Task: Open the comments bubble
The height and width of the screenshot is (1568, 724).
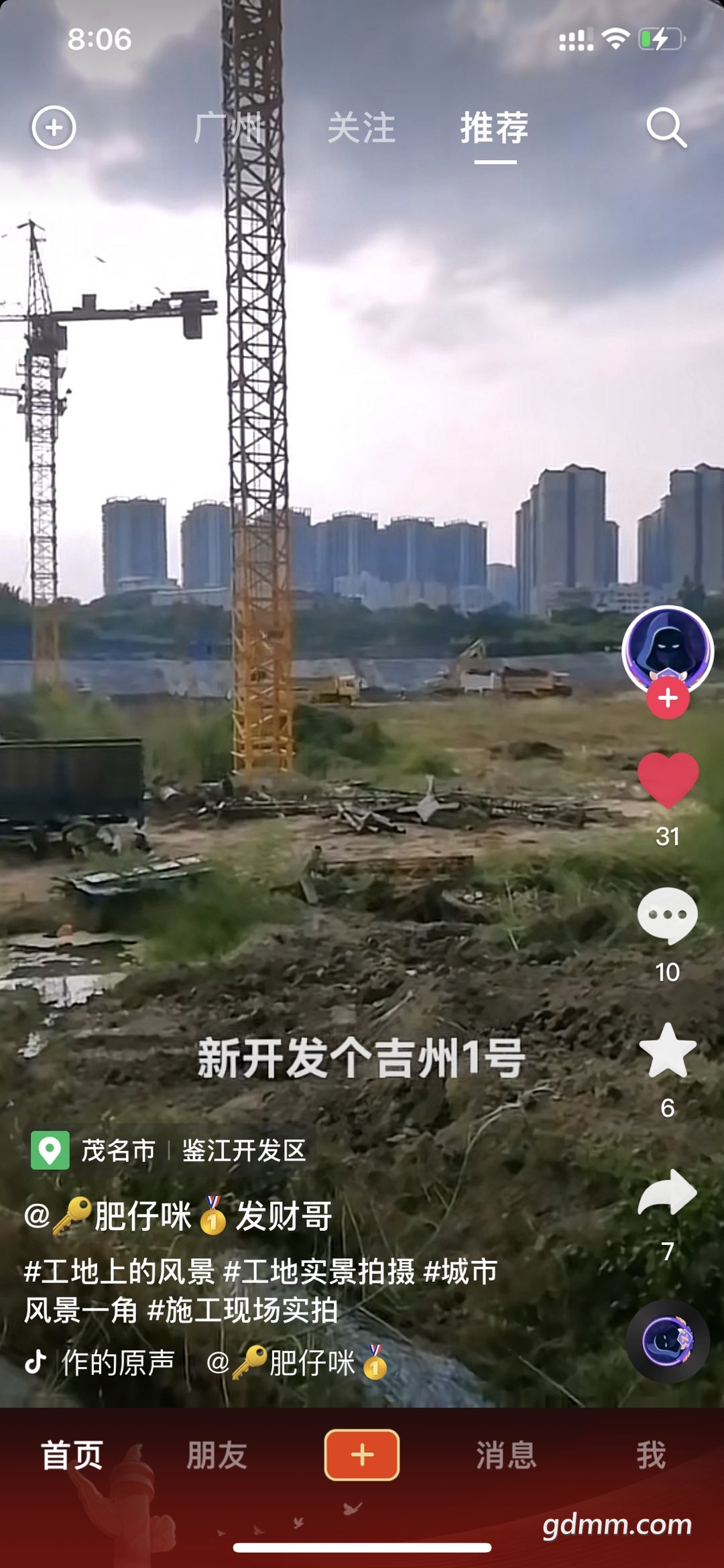Action: tap(668, 916)
